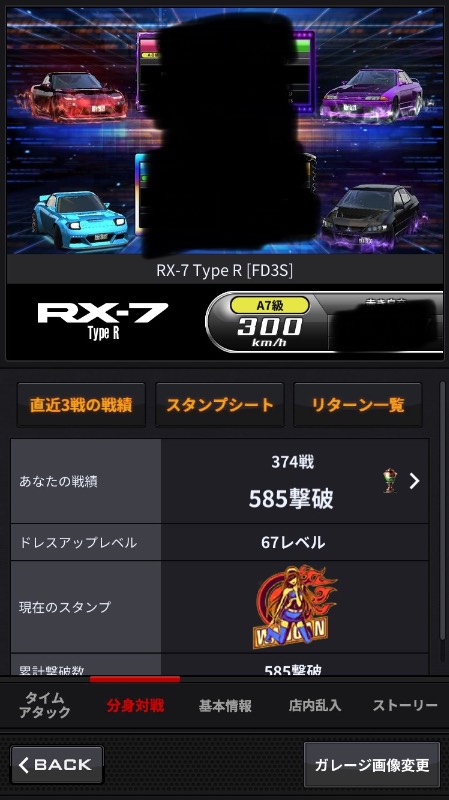This screenshot has width=449, height=800.
Task: Switch to the タイムアタック tab
Action: (45, 705)
